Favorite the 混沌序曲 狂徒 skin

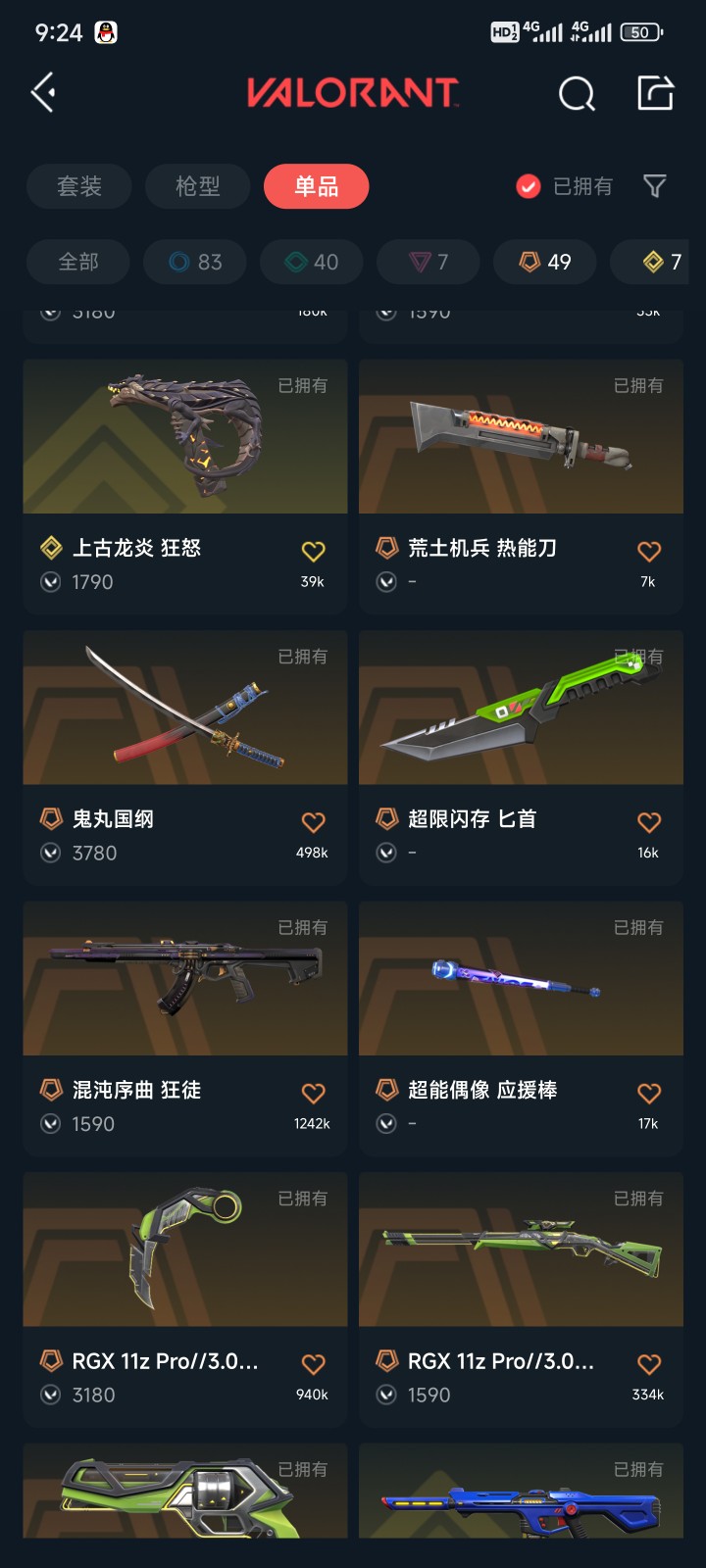[x=313, y=1093]
